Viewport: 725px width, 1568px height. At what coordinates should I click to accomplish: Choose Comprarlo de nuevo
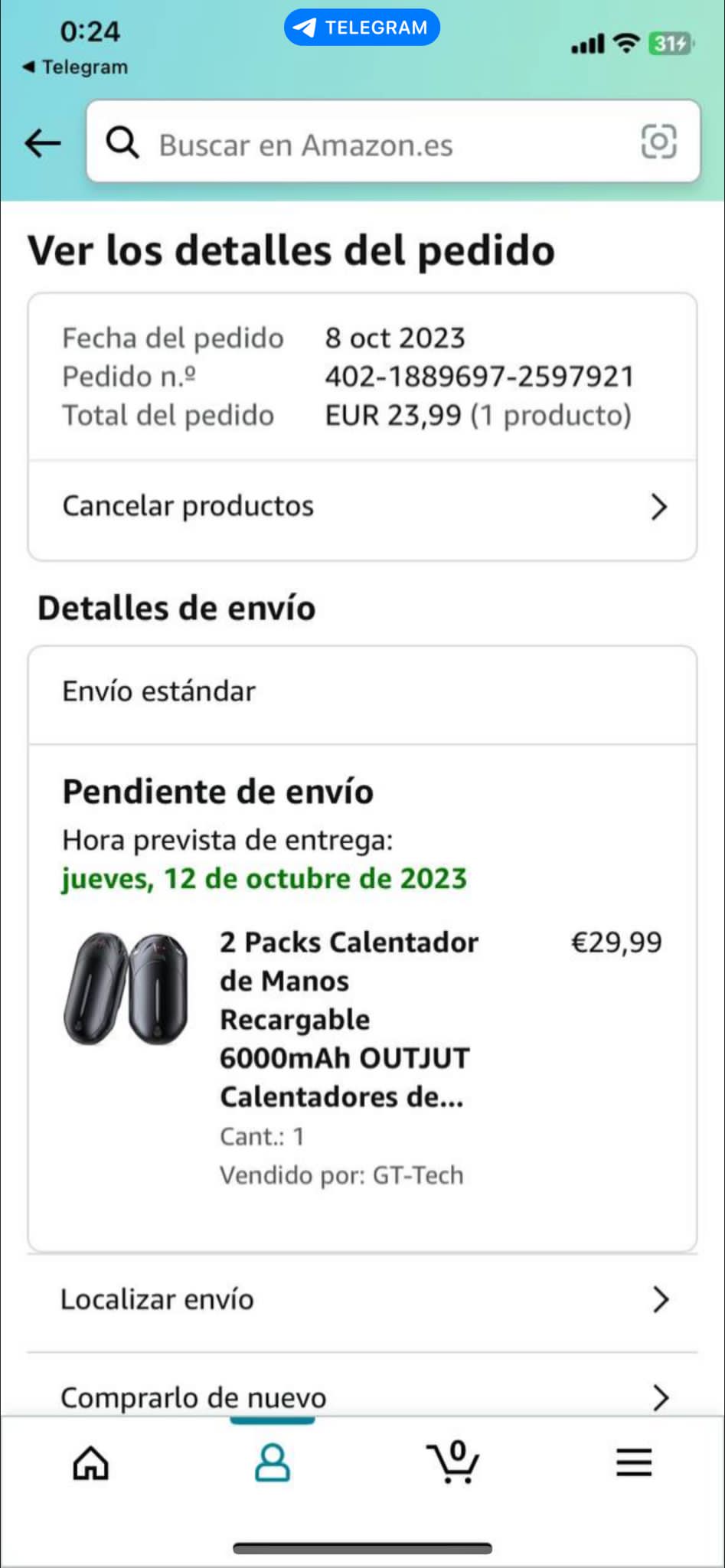click(362, 1396)
